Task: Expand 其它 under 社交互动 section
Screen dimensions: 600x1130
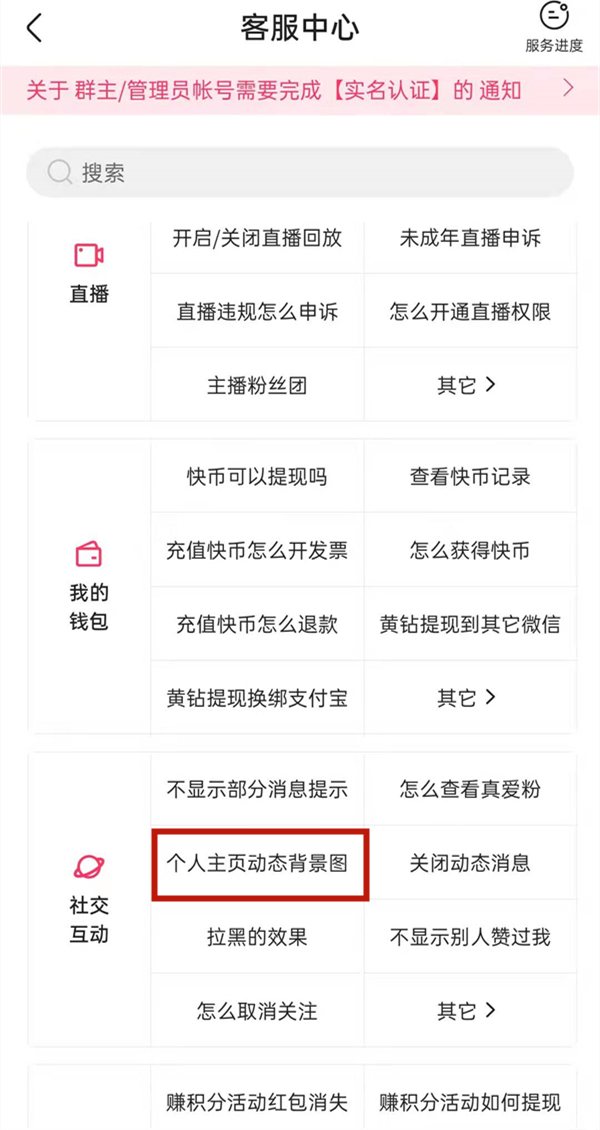Action: point(467,1011)
